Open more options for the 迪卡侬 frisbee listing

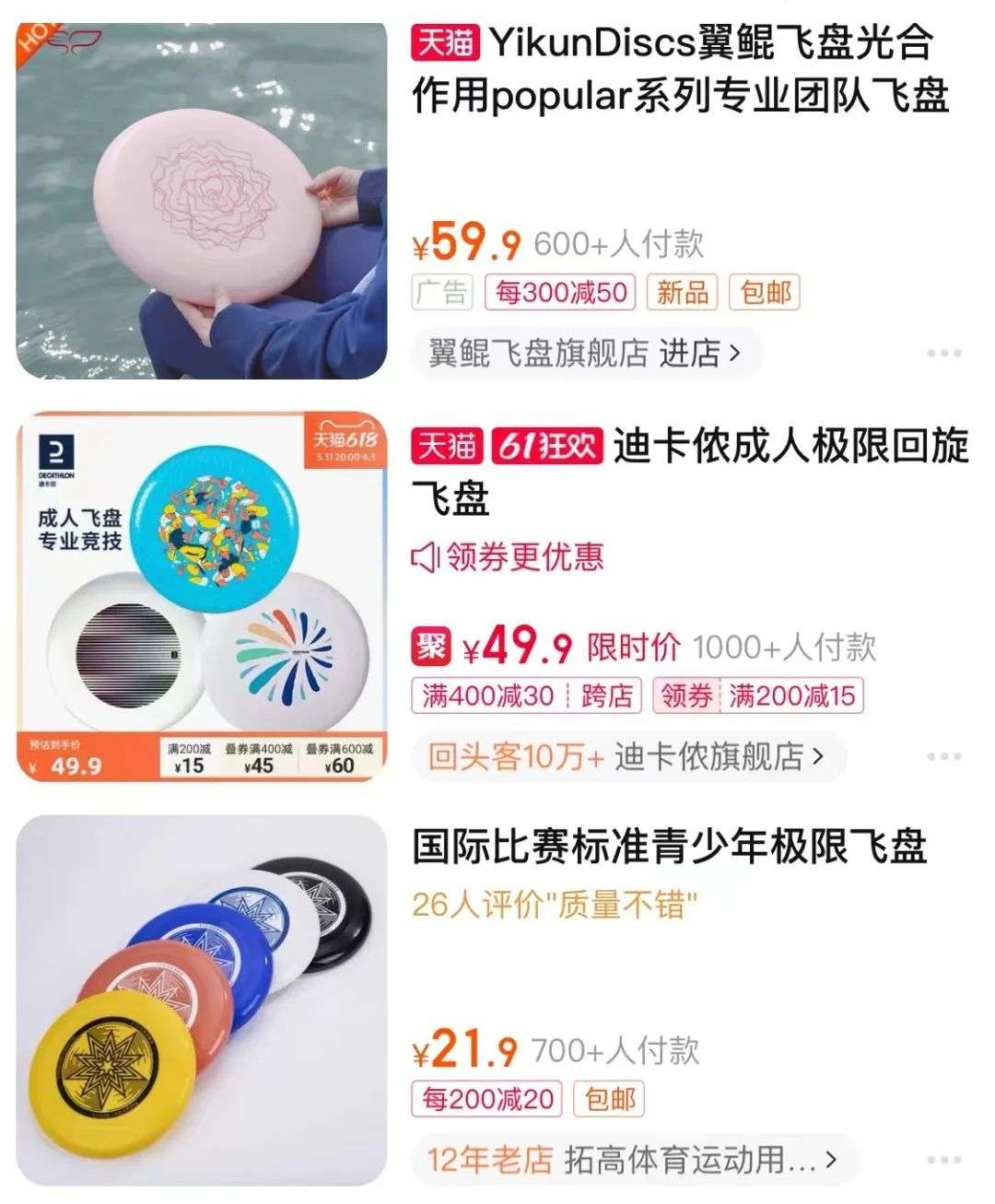(x=944, y=756)
